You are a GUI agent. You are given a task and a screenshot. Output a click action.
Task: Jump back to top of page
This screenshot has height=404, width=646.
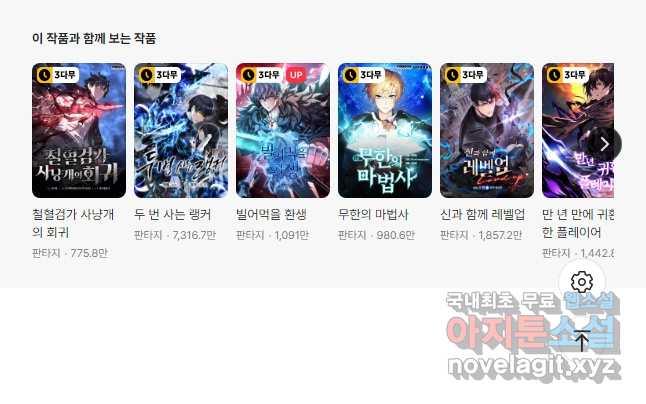click(x=581, y=339)
